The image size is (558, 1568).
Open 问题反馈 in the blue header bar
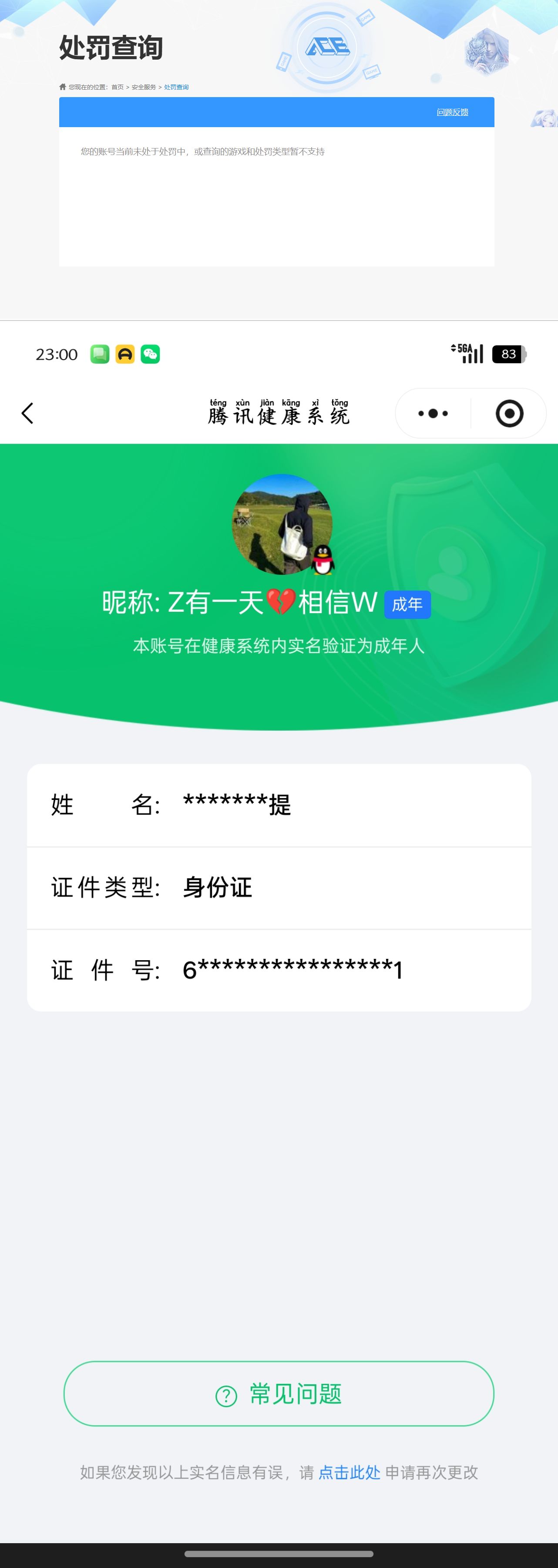click(x=452, y=112)
